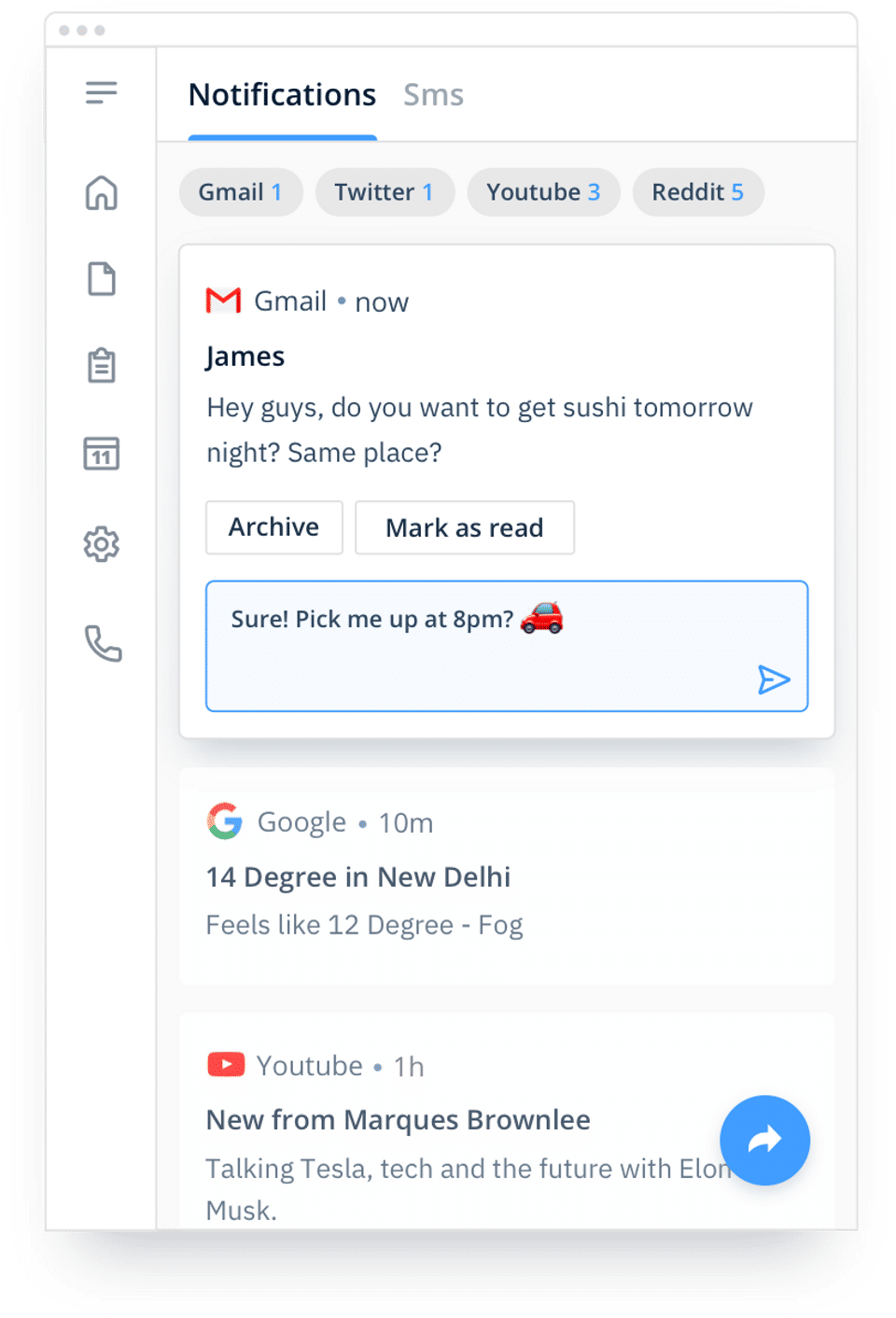Filter by Gmail chip
The height and width of the screenshot is (1318, 896).
(240, 192)
